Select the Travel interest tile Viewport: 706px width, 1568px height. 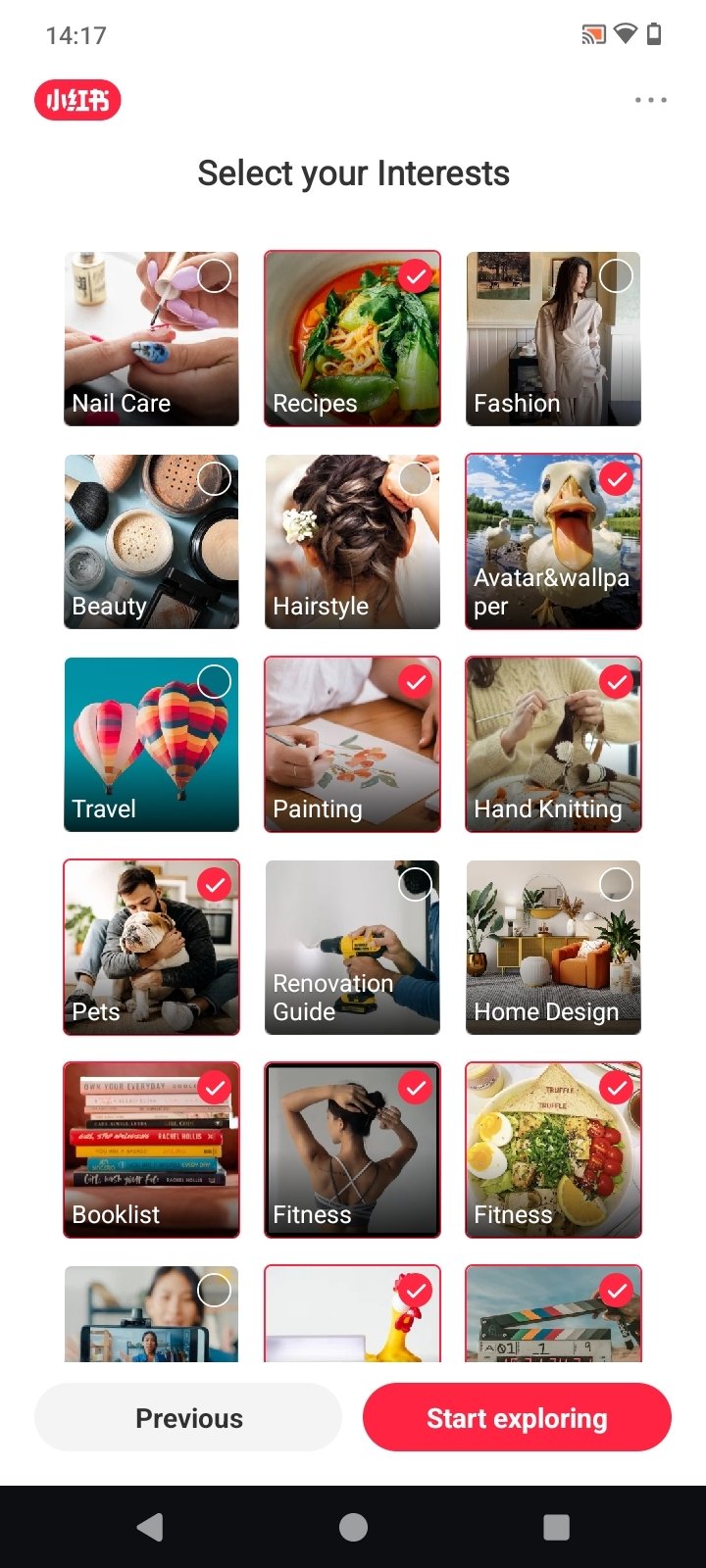tap(152, 744)
